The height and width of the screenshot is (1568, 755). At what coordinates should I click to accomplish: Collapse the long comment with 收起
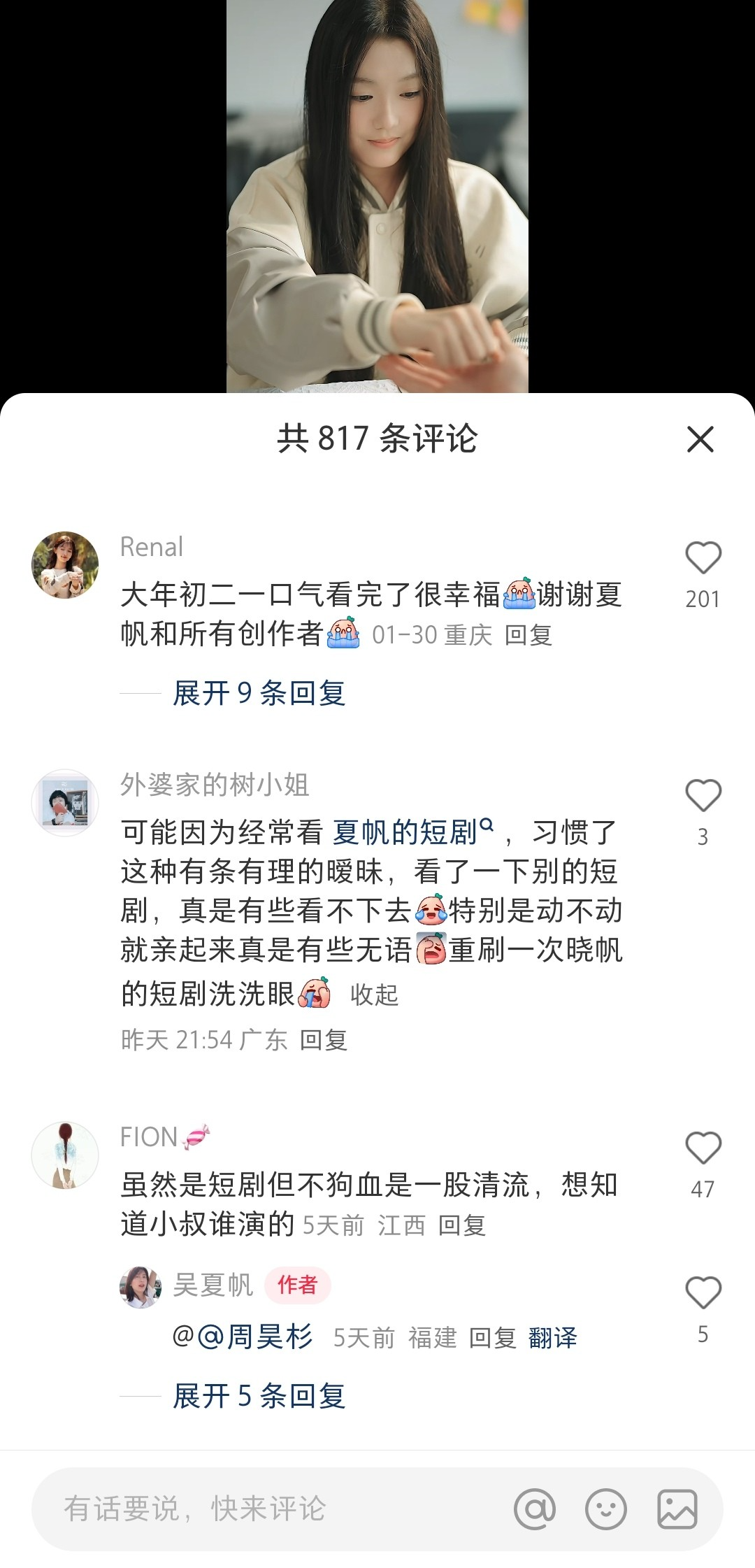pos(374,994)
